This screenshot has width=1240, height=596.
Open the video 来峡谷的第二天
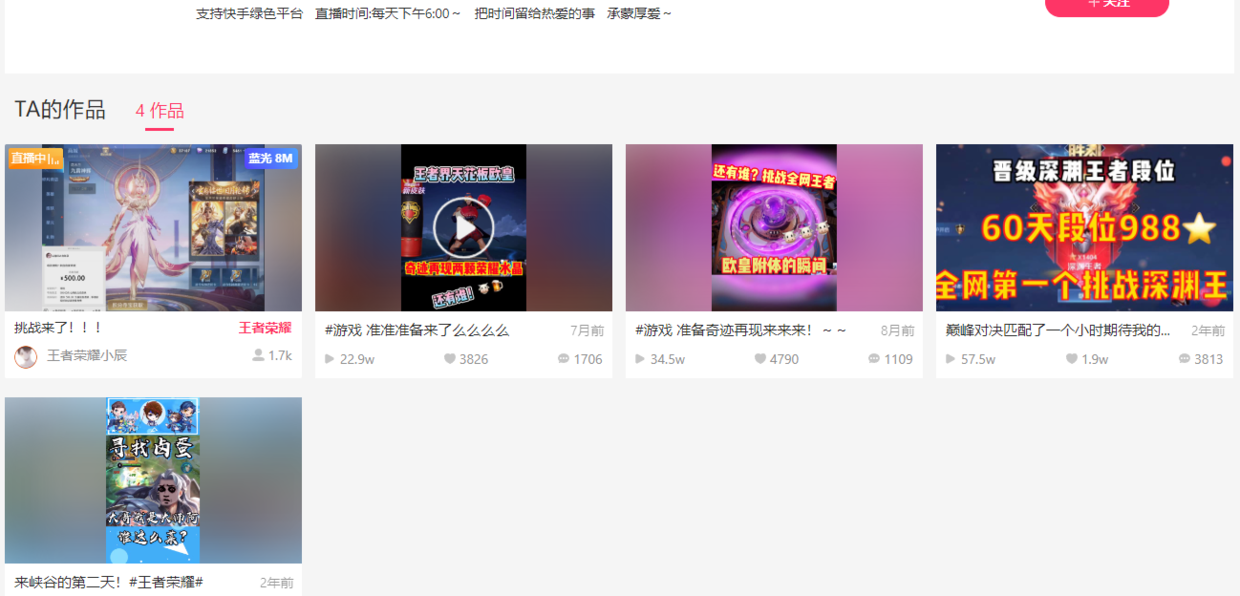pyautogui.click(x=153, y=480)
